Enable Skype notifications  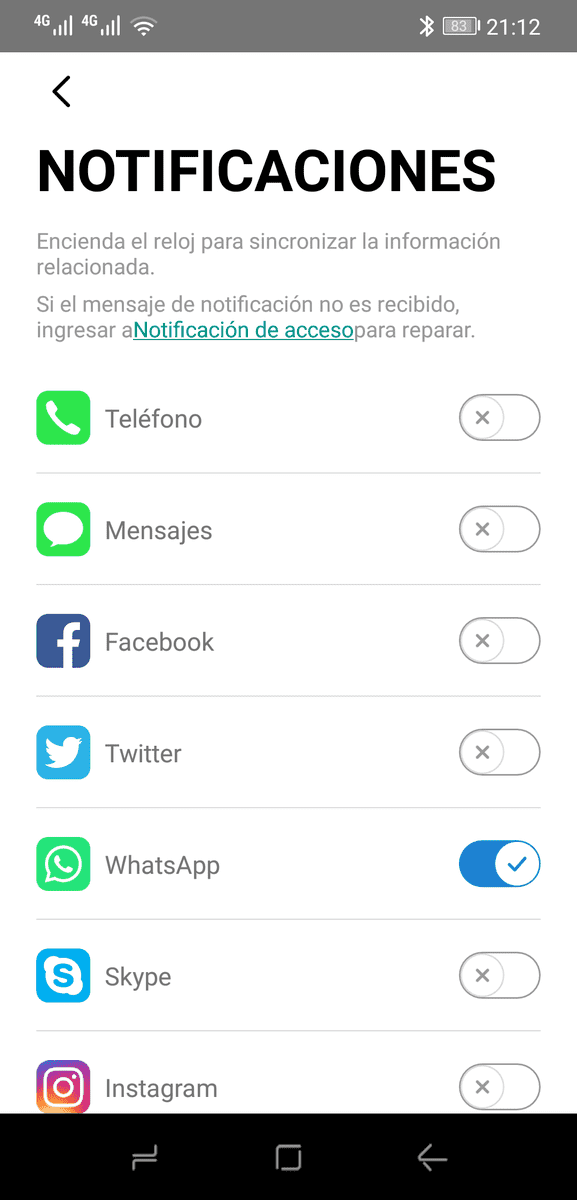point(499,976)
